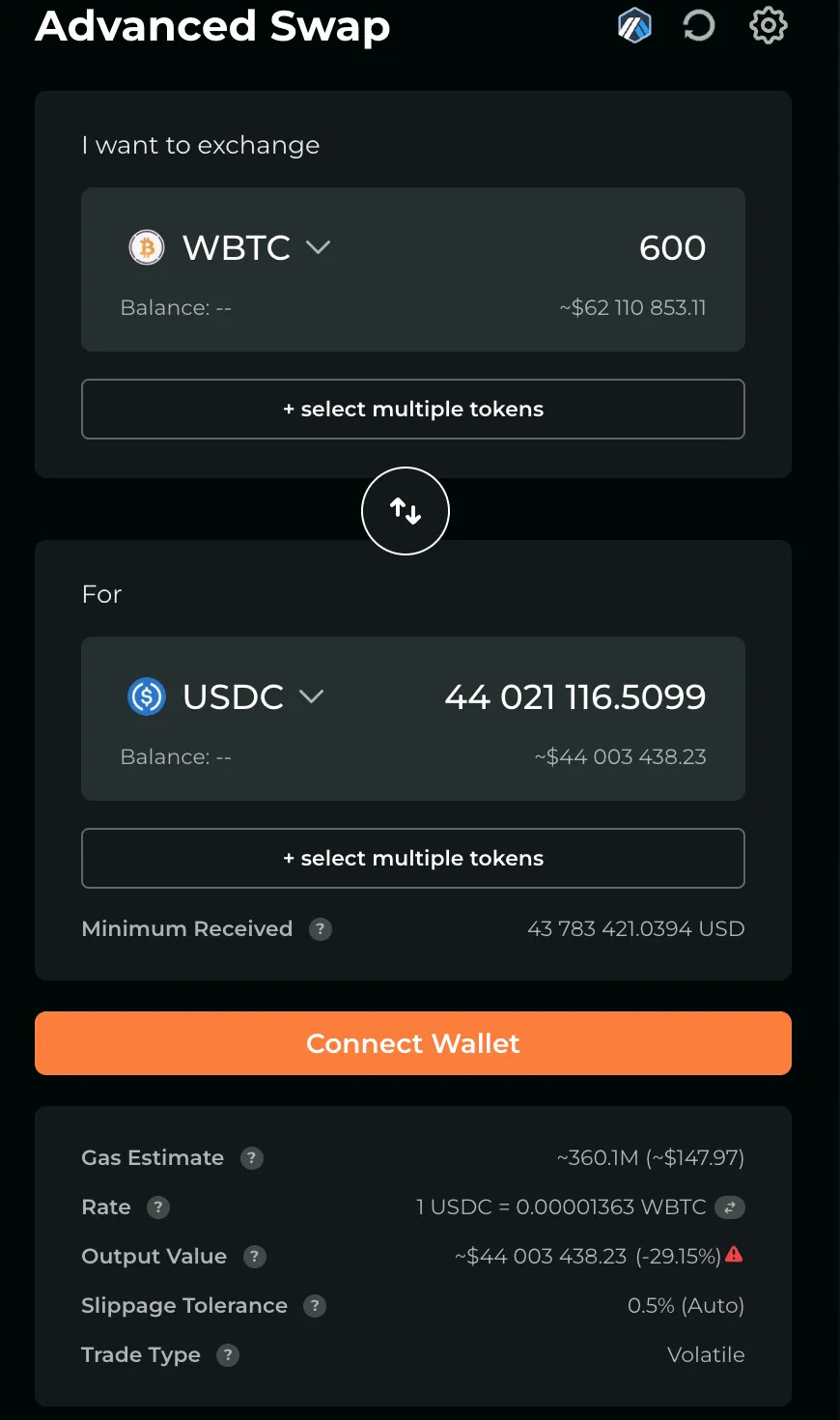The width and height of the screenshot is (840, 1420).
Task: Refresh the swap quote
Action: point(699,26)
